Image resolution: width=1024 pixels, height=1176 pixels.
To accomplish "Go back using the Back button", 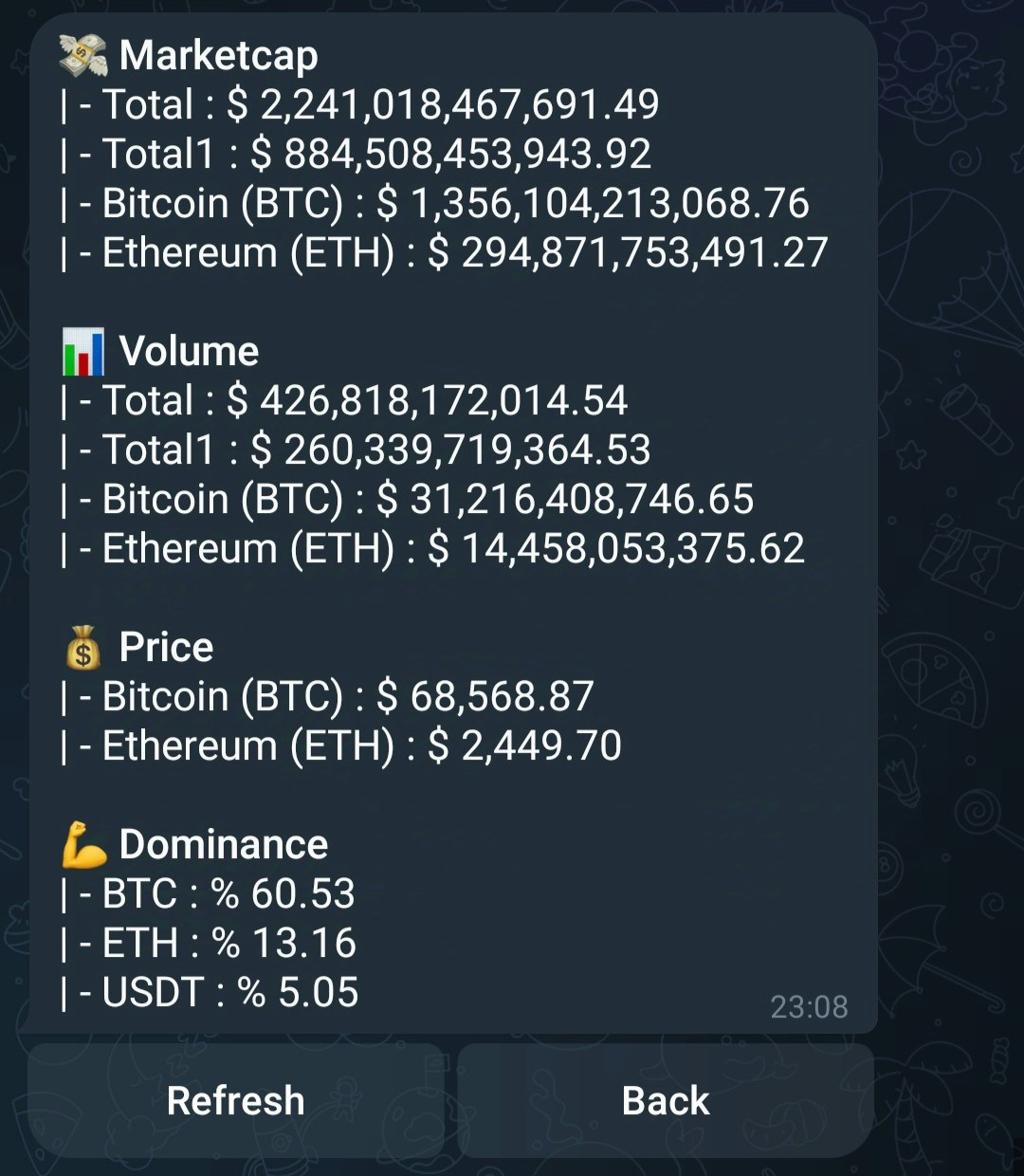I will [x=666, y=1101].
